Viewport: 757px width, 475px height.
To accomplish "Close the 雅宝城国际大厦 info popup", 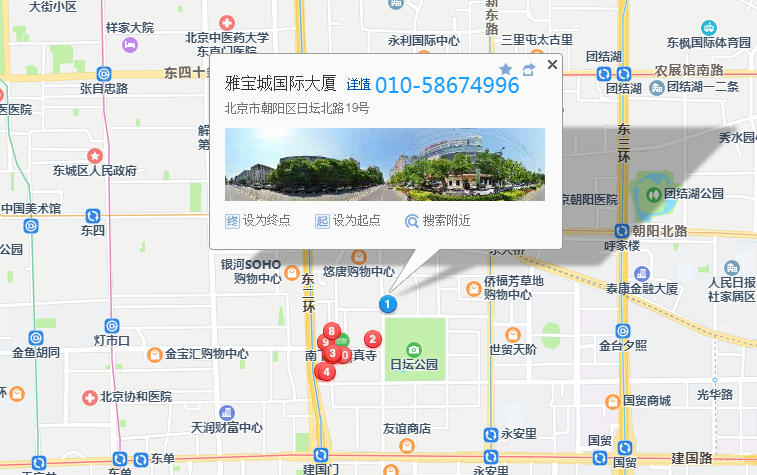I will 551,64.
